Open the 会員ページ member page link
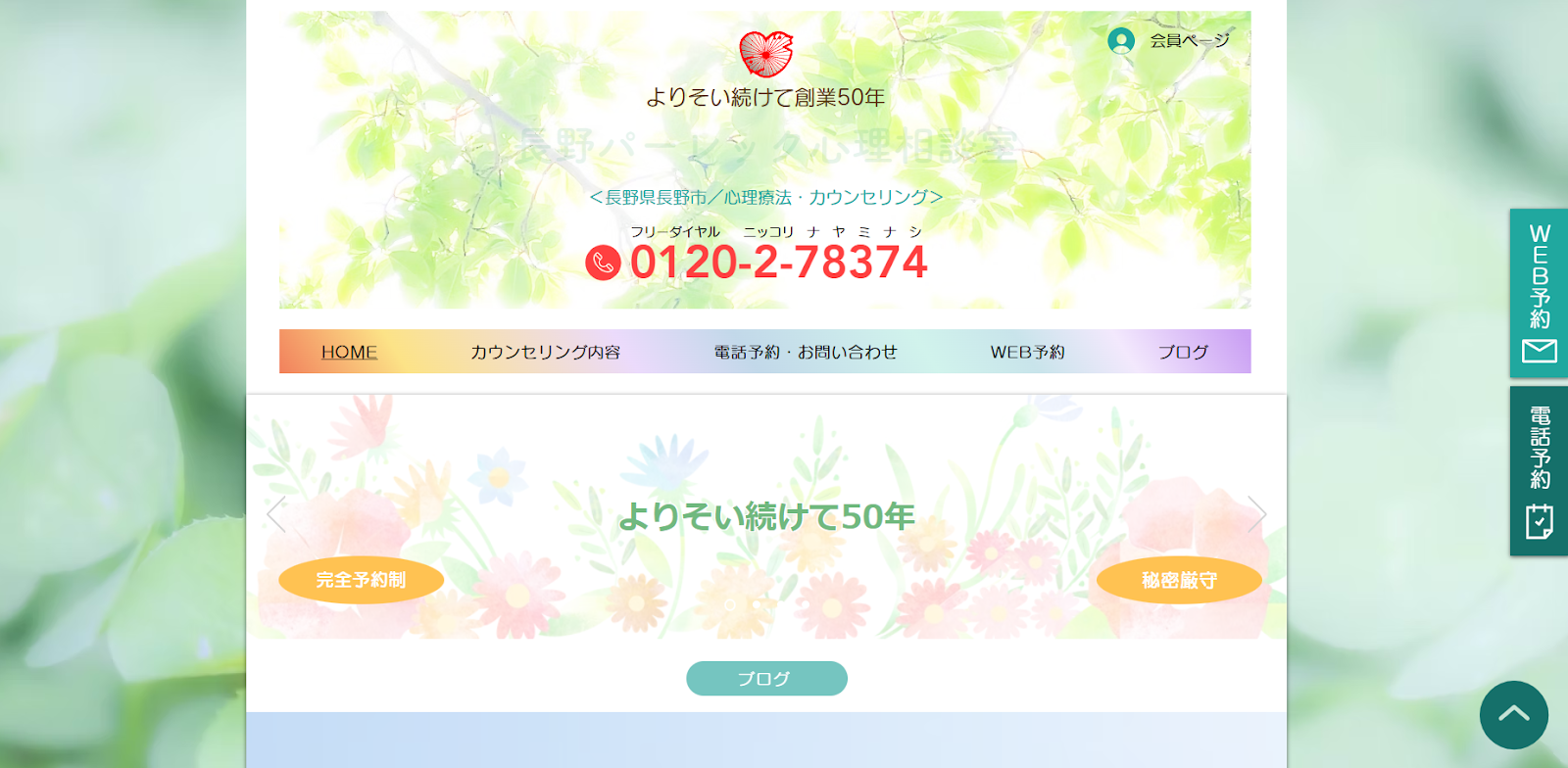This screenshot has width=1568, height=768. [x=1169, y=40]
